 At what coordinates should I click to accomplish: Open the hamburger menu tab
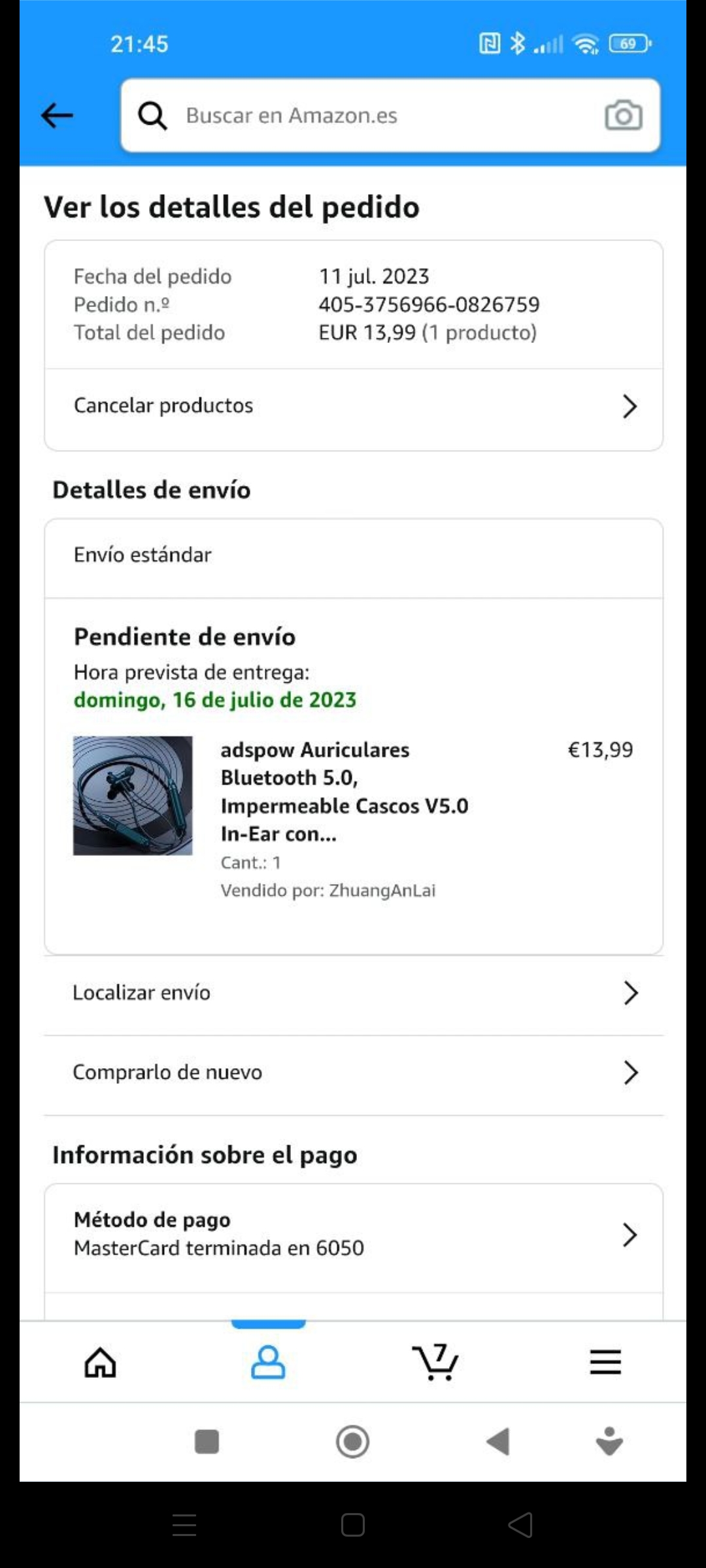tap(605, 1362)
